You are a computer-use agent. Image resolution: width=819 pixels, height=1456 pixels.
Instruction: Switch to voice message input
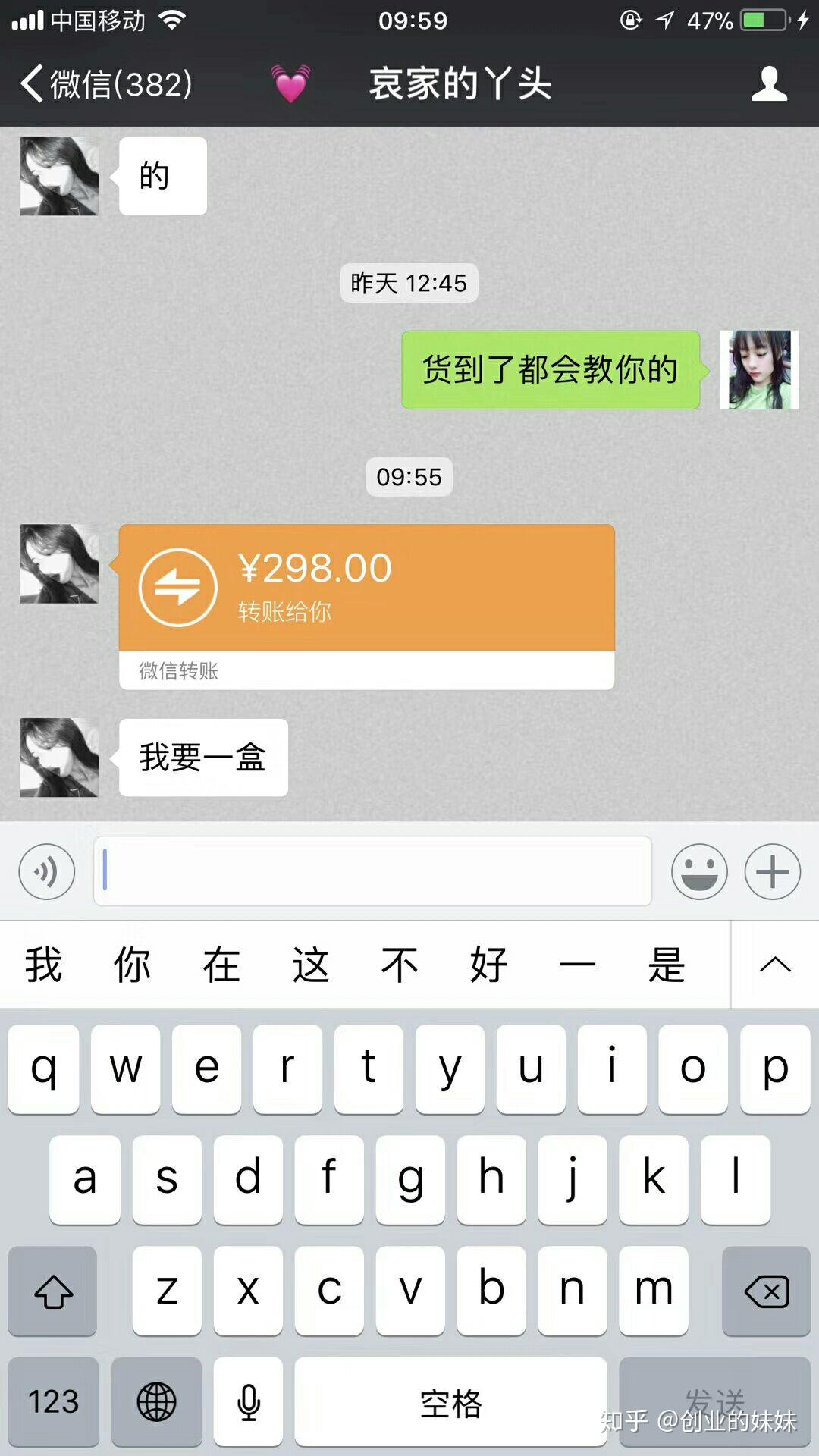(x=47, y=871)
